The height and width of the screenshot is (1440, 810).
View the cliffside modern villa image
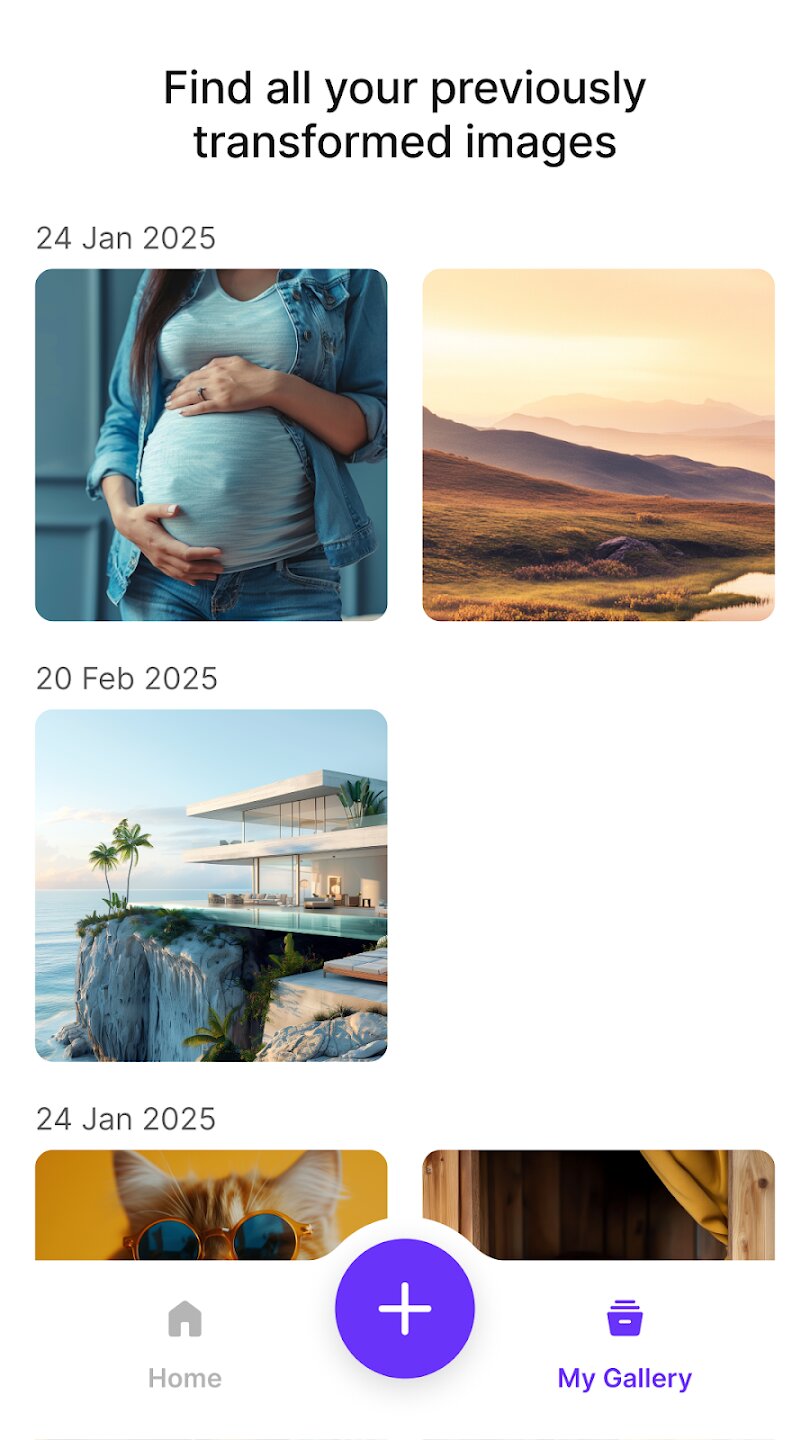pos(211,885)
